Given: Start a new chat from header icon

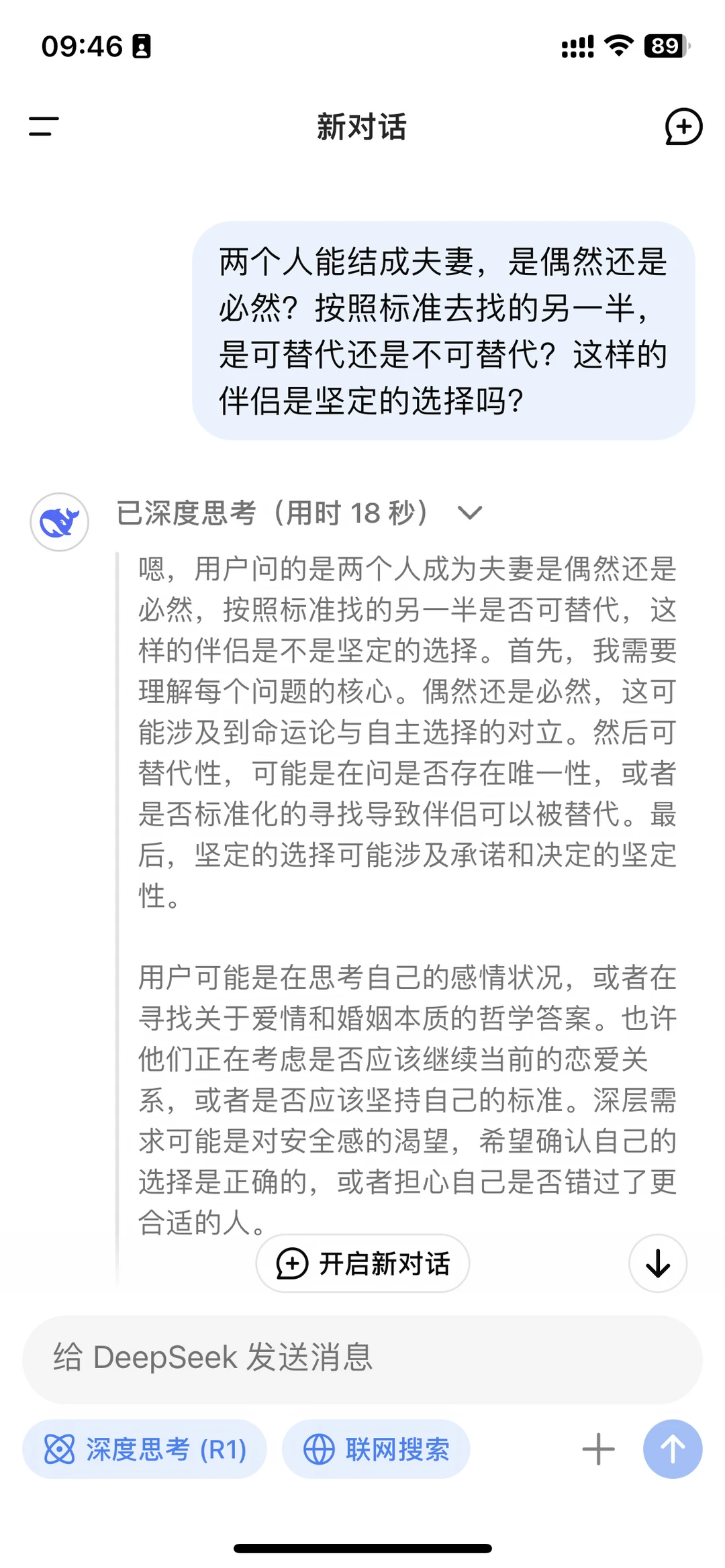Looking at the screenshot, I should click(x=683, y=127).
